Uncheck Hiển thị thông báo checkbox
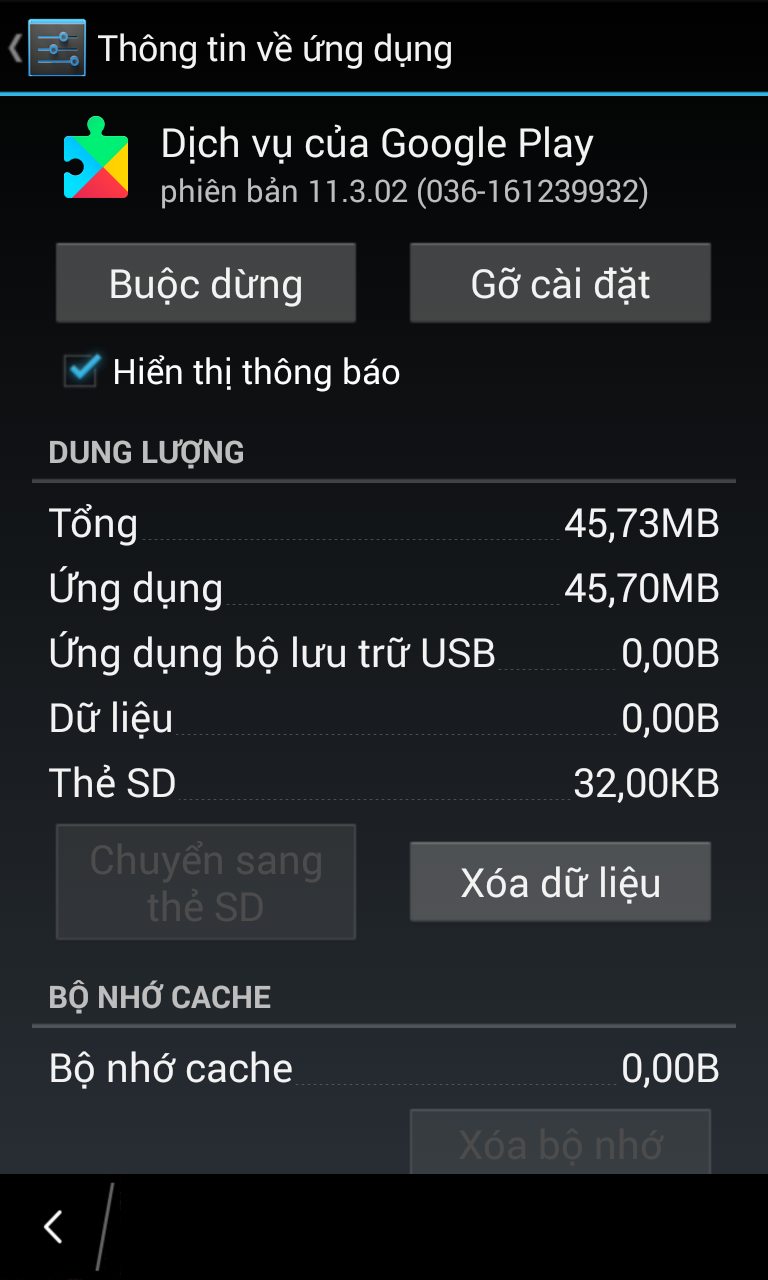768x1280 pixels. (x=80, y=371)
